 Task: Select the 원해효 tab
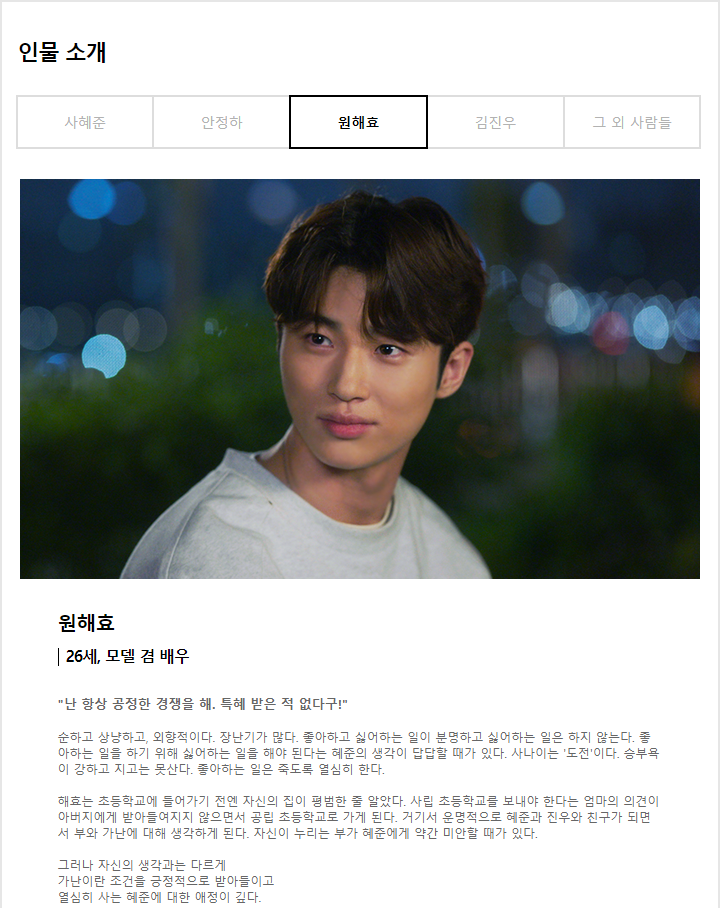coord(358,123)
